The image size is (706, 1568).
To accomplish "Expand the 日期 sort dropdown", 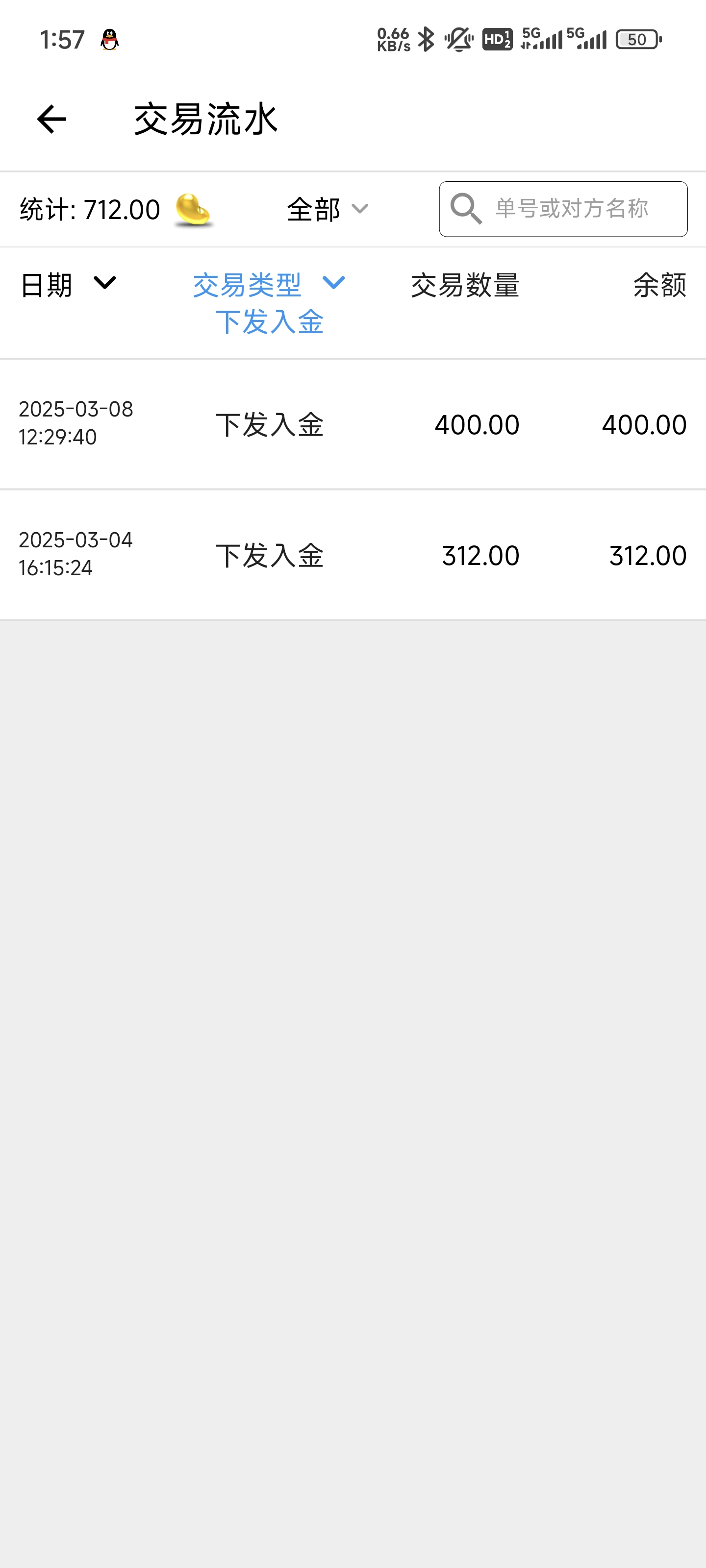I will 68,284.
